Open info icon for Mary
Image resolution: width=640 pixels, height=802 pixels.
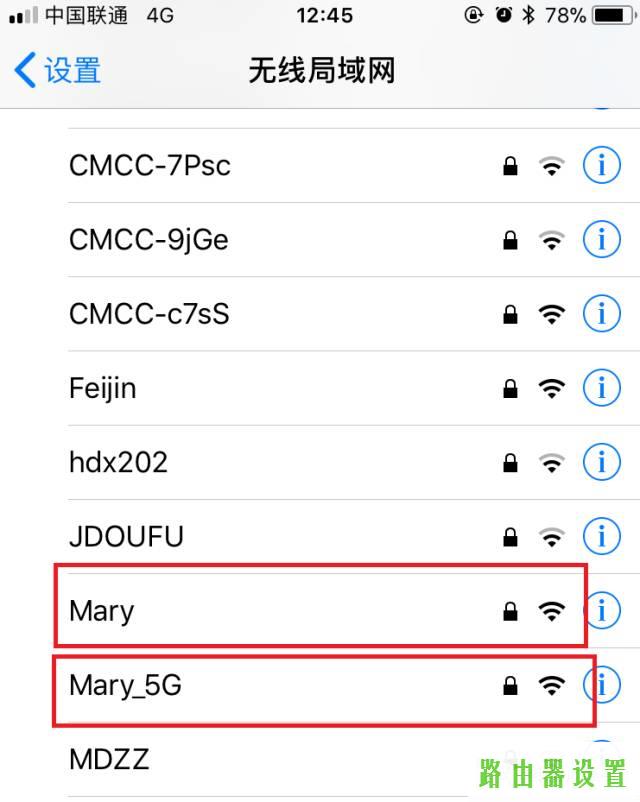coord(603,610)
